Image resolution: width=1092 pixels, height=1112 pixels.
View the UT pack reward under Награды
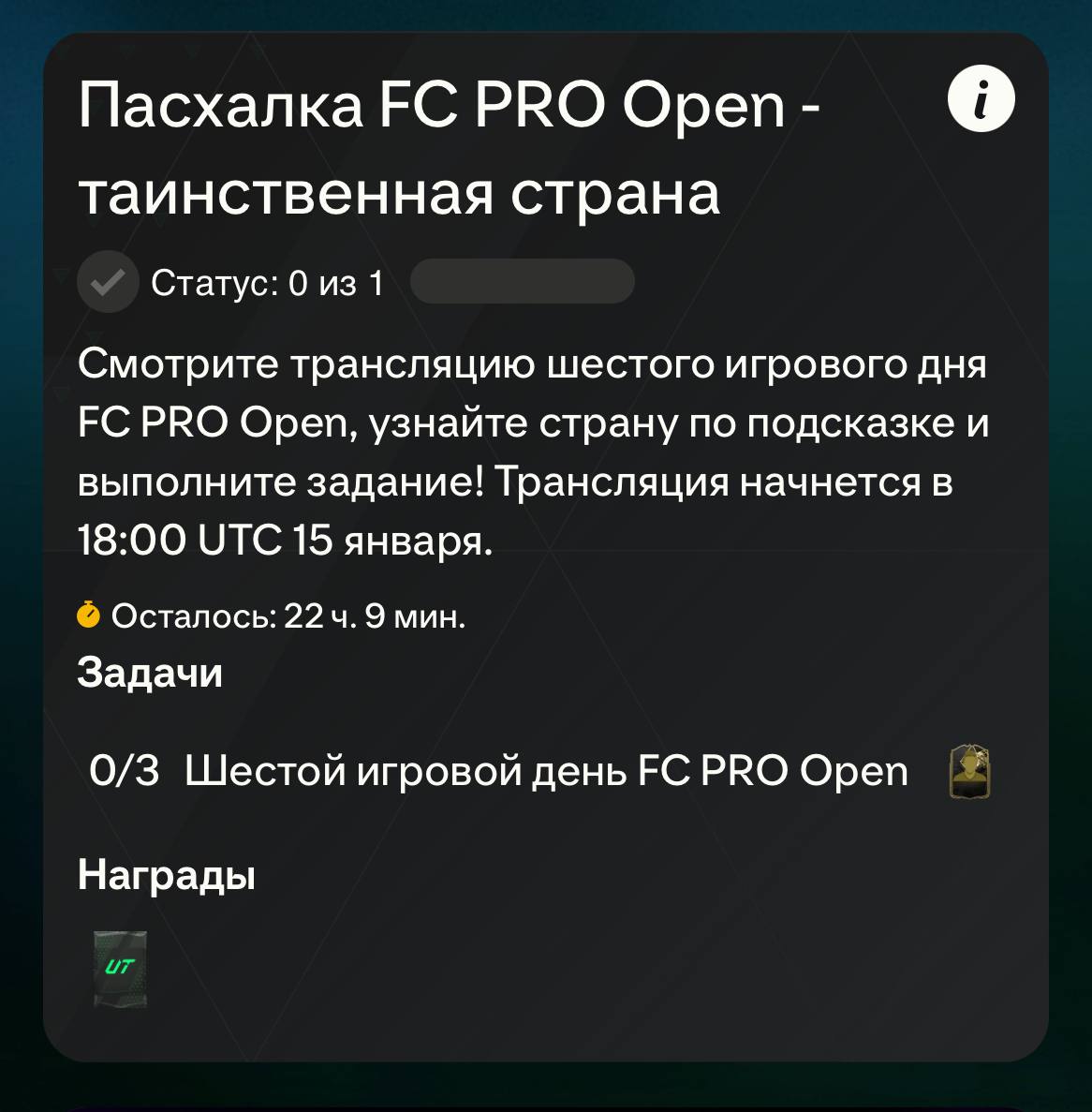tap(120, 969)
